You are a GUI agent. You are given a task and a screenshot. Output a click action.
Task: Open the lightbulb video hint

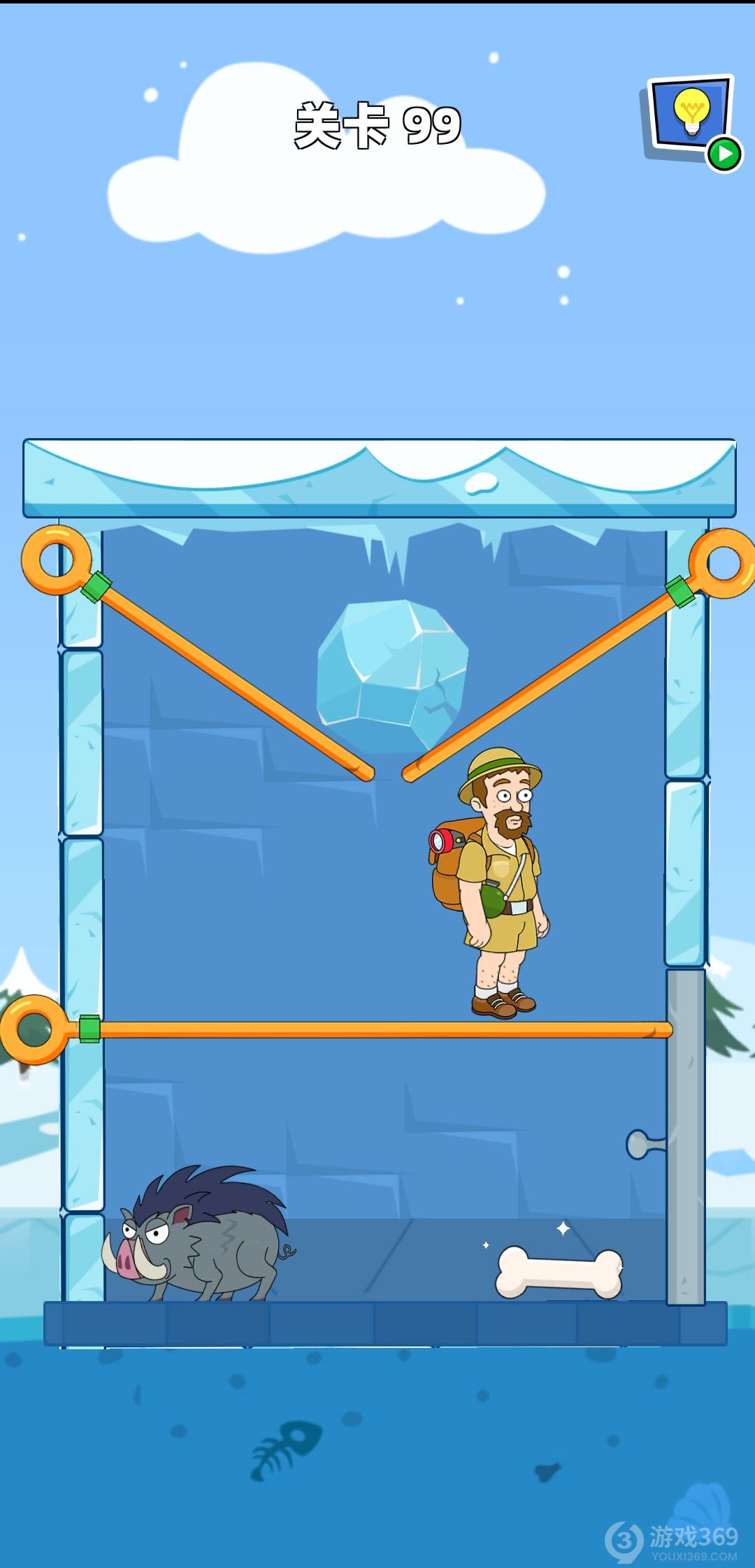pos(691,119)
